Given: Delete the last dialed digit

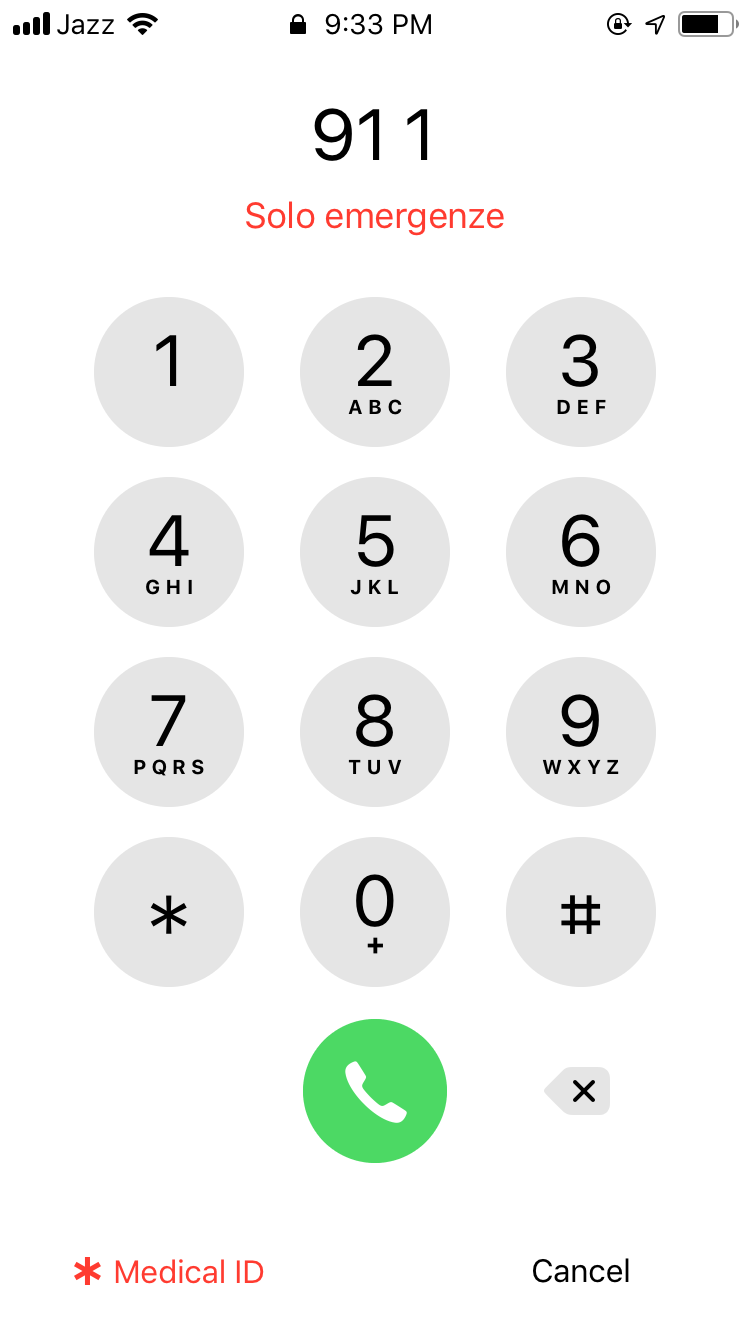Looking at the screenshot, I should (x=579, y=1091).
